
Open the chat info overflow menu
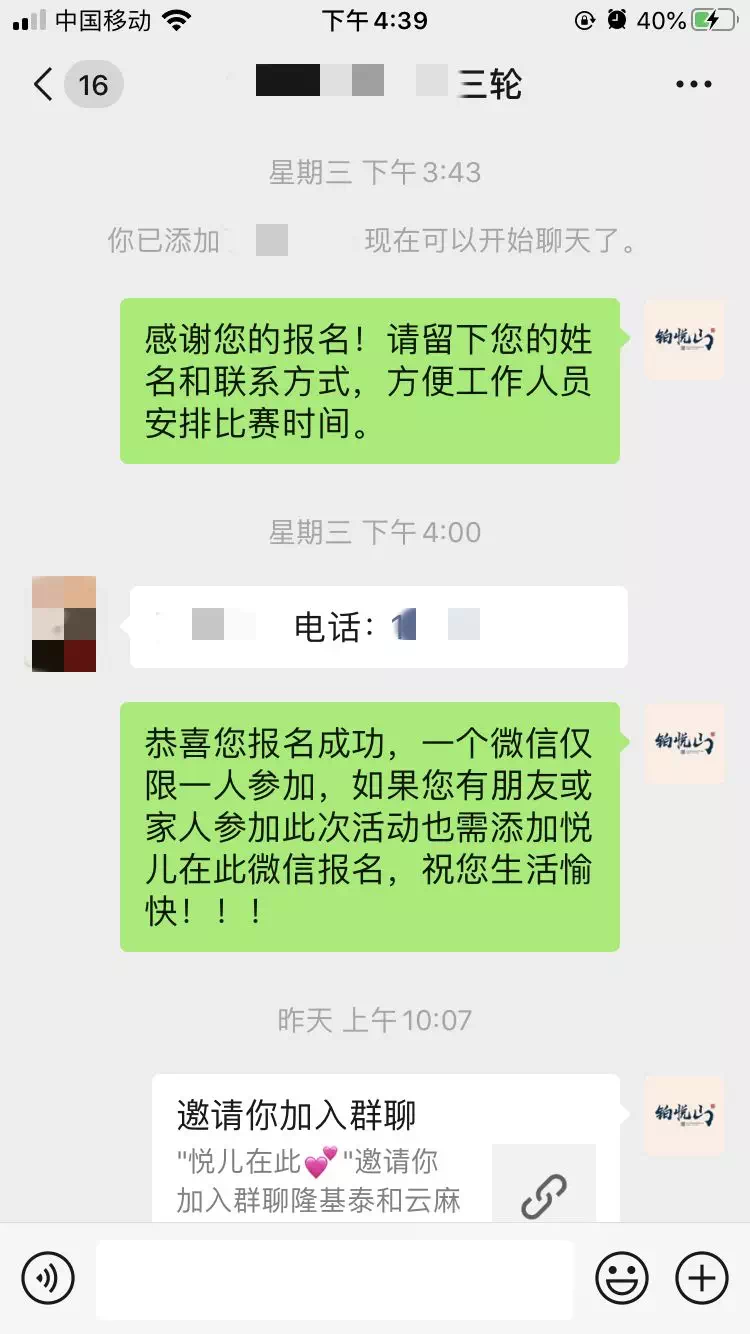(x=693, y=85)
